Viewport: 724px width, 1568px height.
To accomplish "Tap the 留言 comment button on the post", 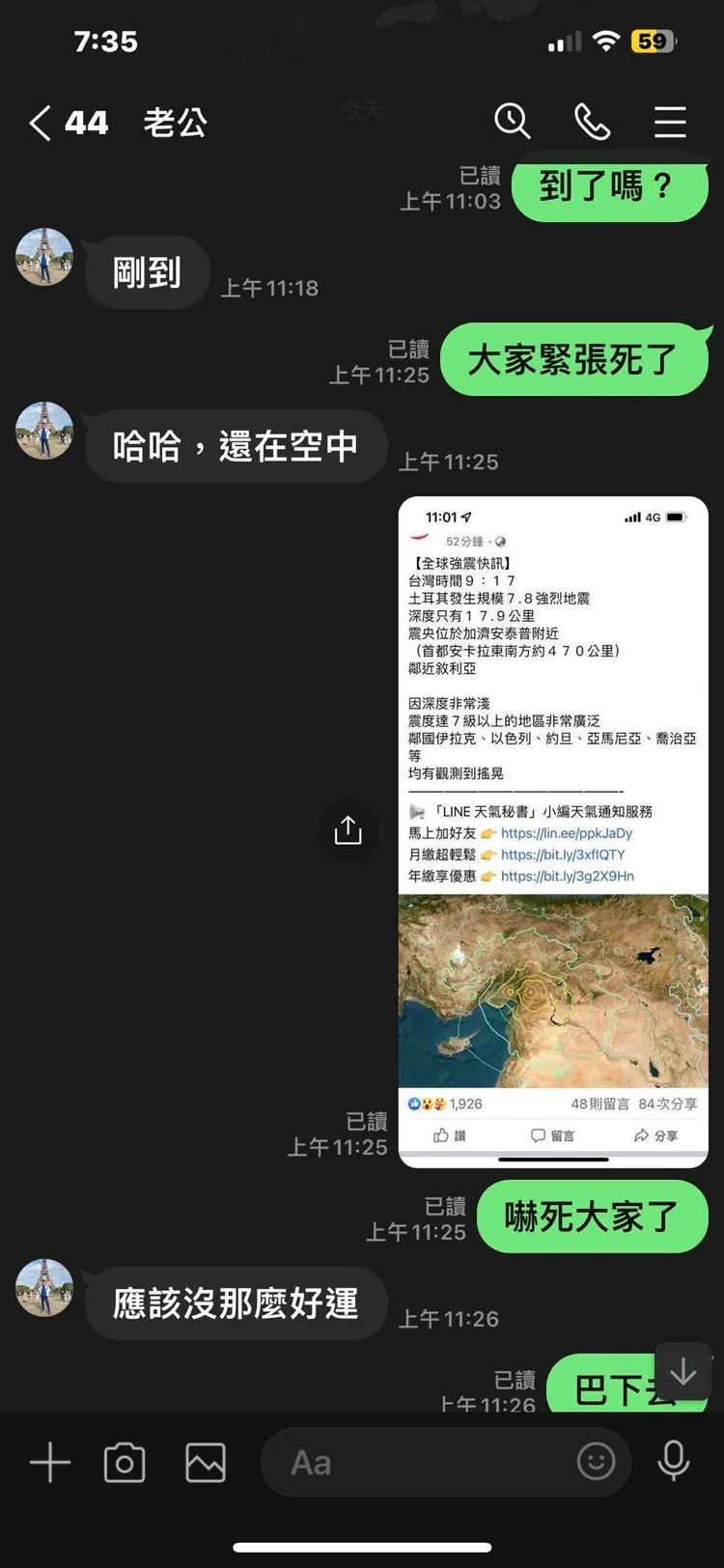I will 553,1135.
